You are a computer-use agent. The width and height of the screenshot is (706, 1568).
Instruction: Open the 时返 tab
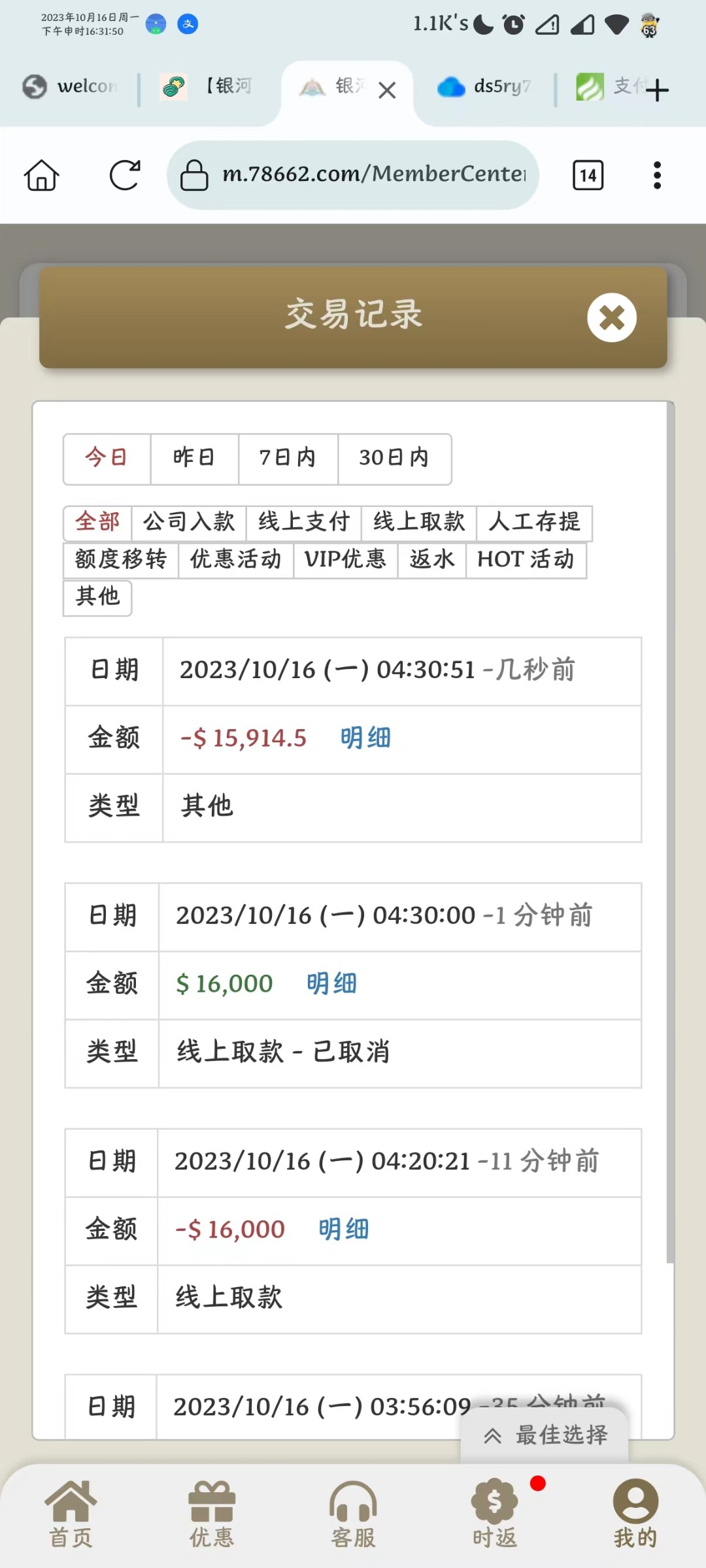pyautogui.click(x=495, y=1514)
